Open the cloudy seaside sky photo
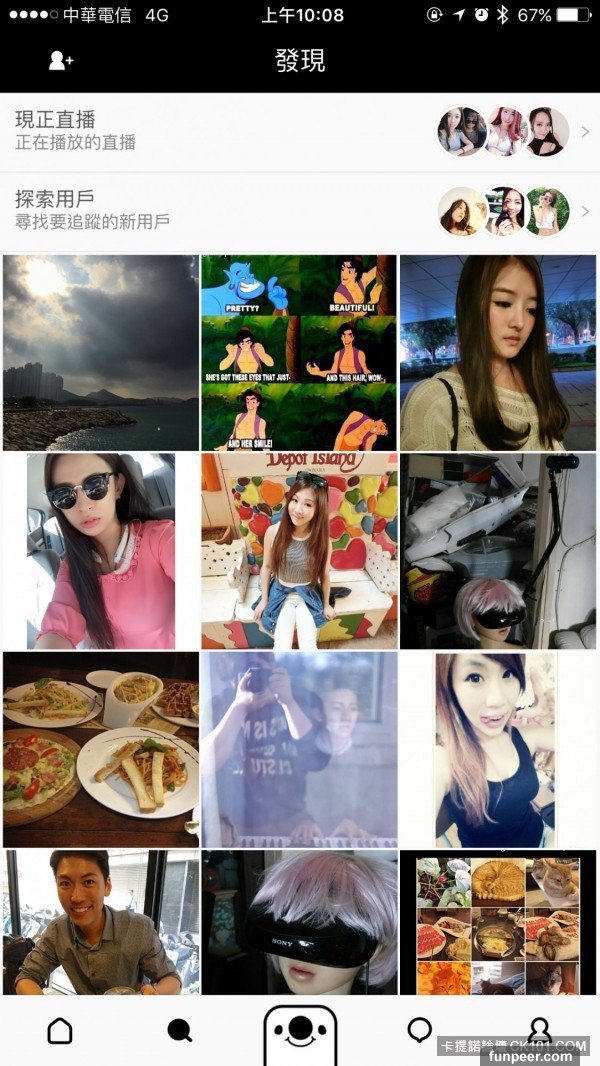Image resolution: width=600 pixels, height=1066 pixels. [x=101, y=352]
